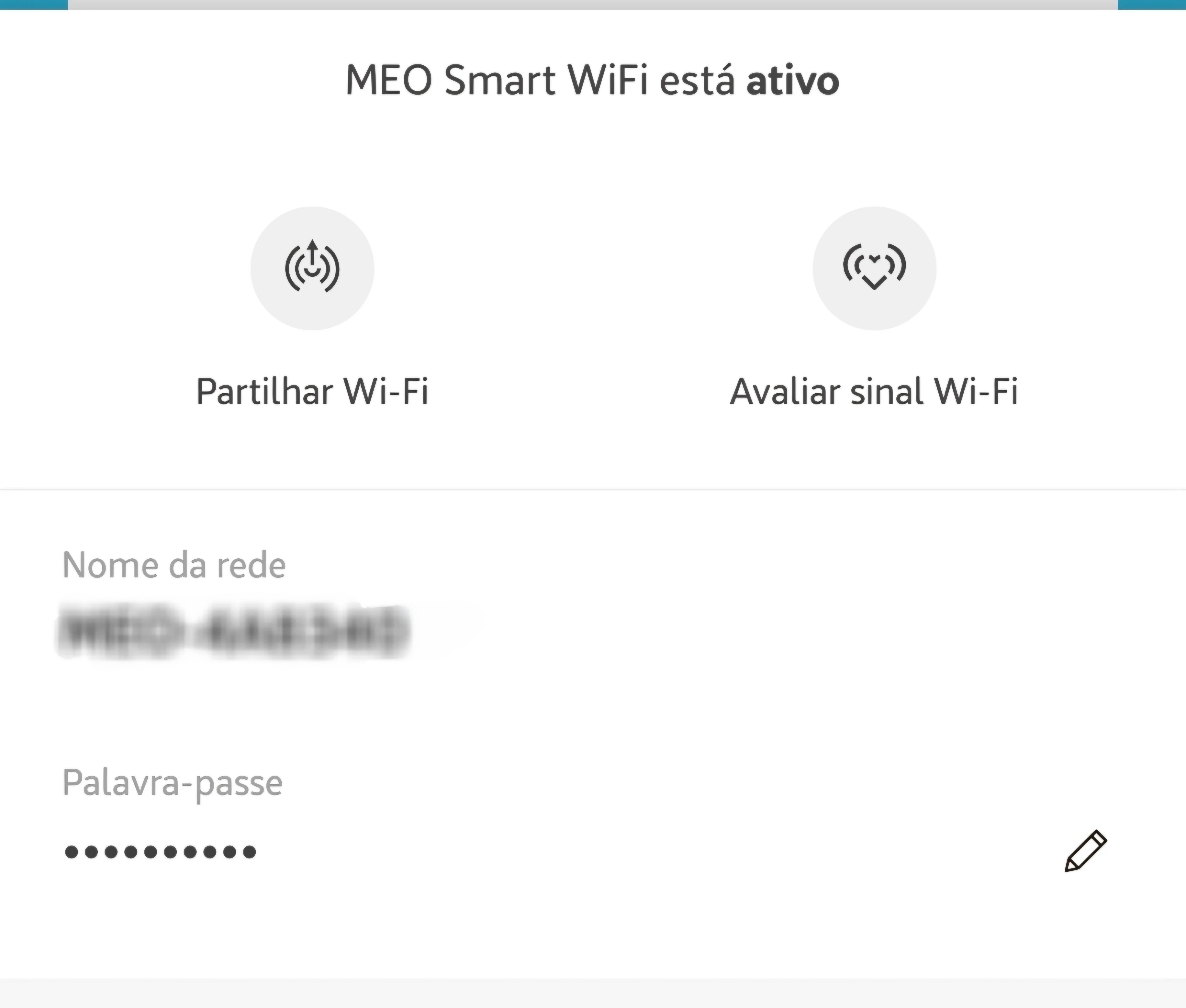Edit the Wi-Fi password with the pencil icon

tap(1086, 851)
